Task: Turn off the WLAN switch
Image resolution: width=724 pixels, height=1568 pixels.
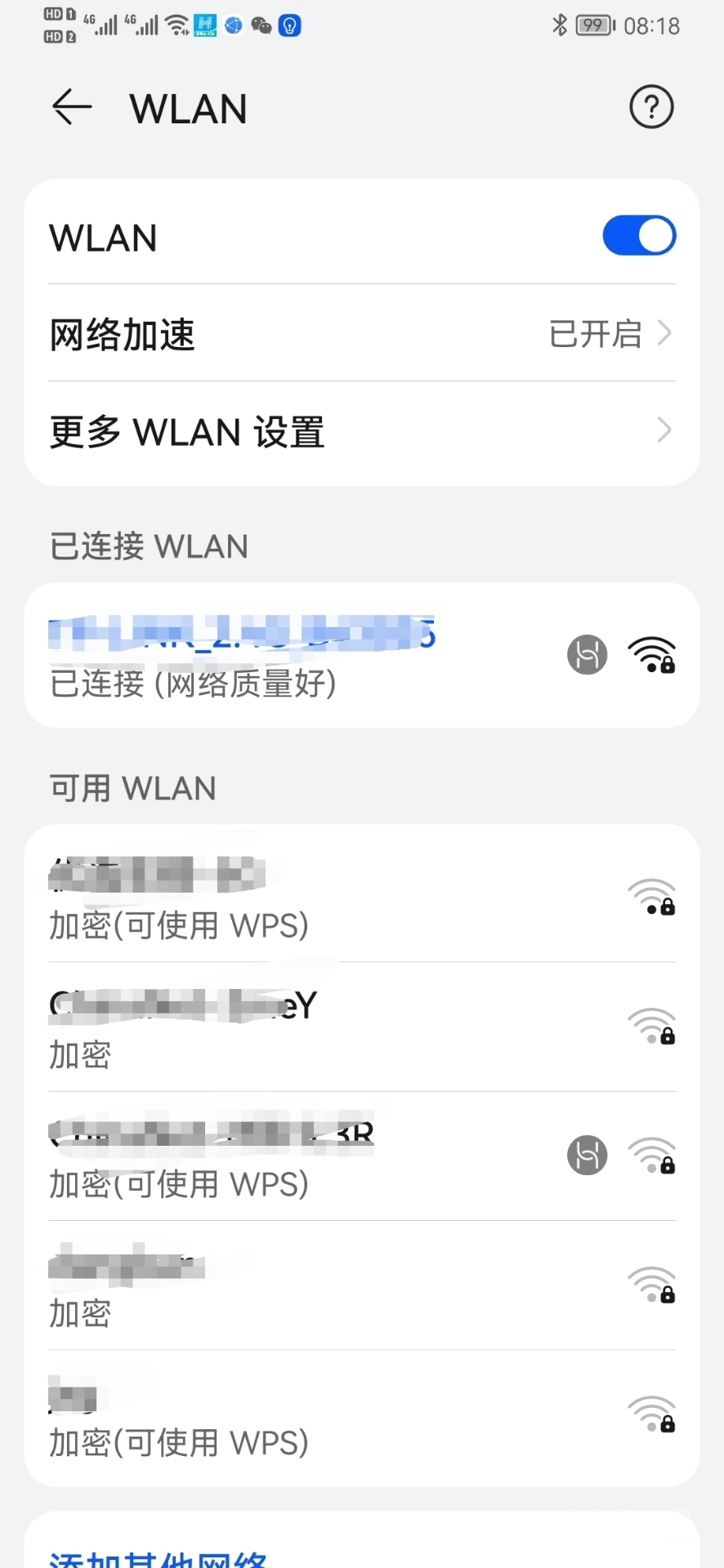Action: tap(638, 236)
